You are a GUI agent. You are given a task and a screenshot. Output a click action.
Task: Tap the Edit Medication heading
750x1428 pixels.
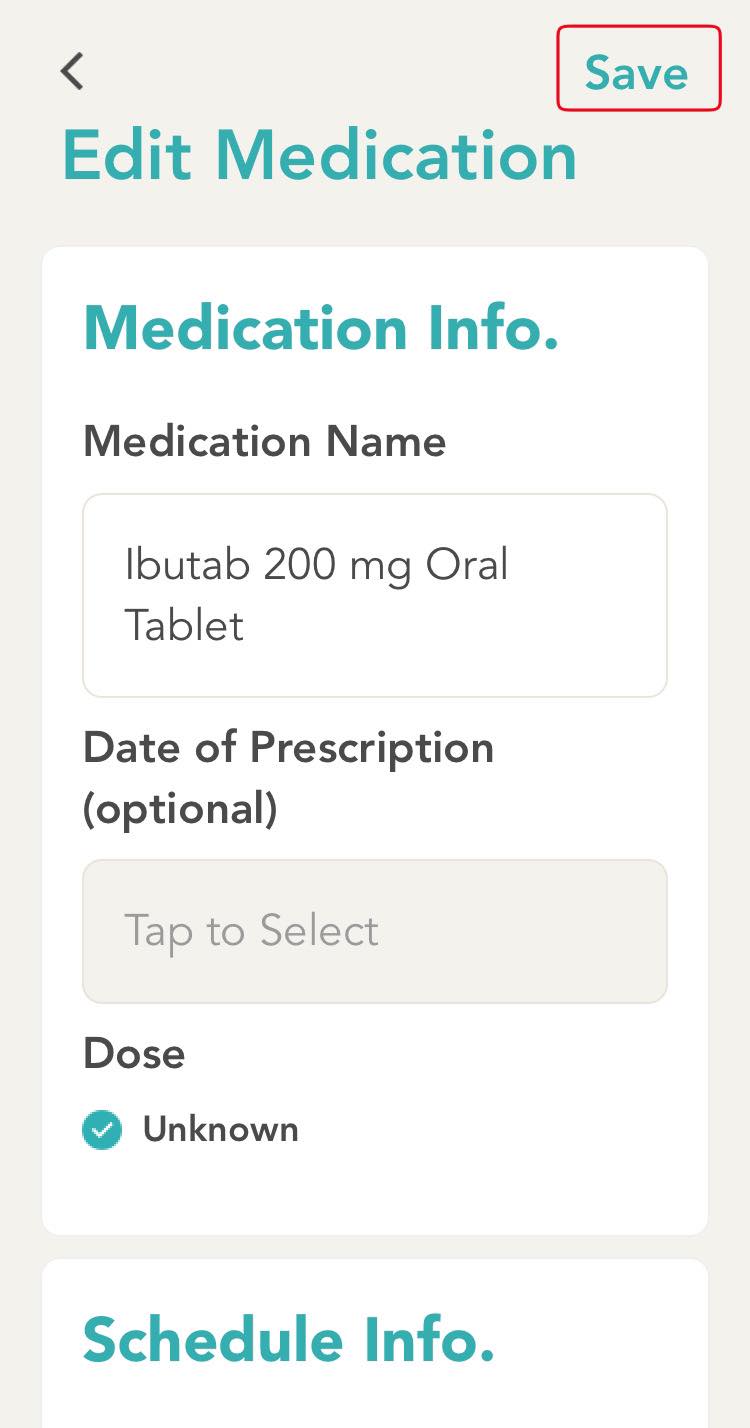319,155
